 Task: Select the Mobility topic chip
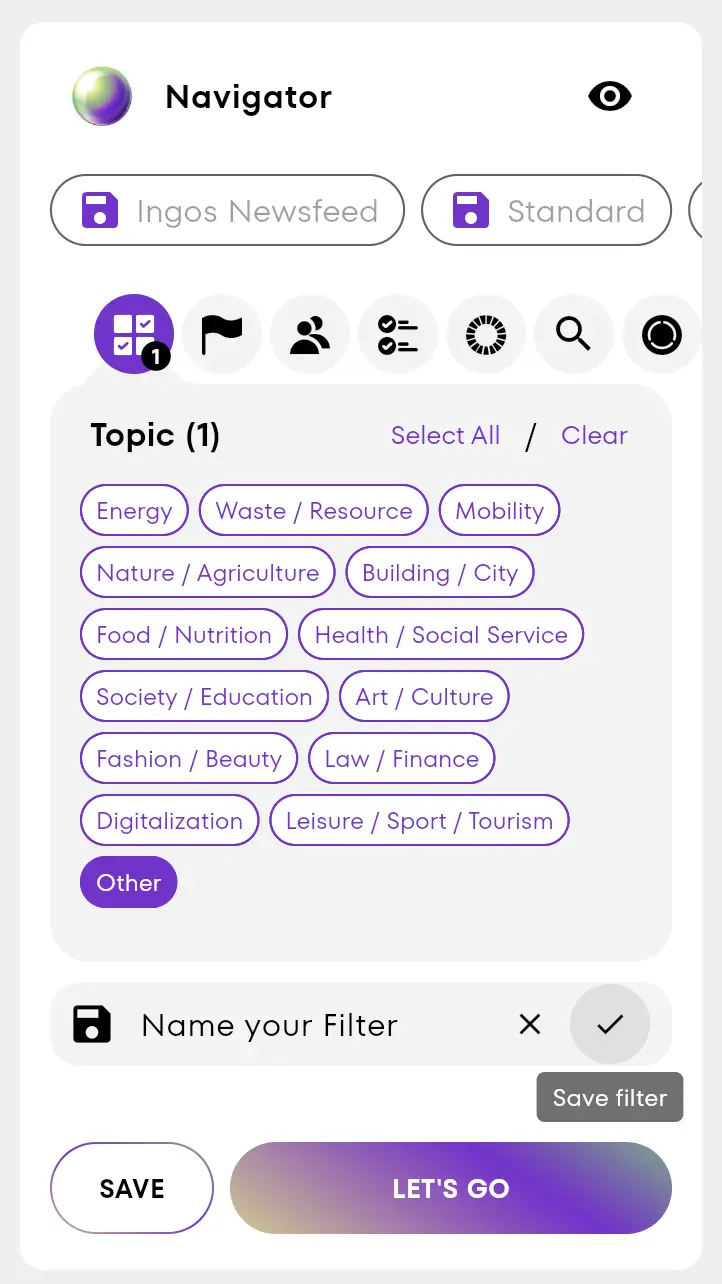coord(499,511)
